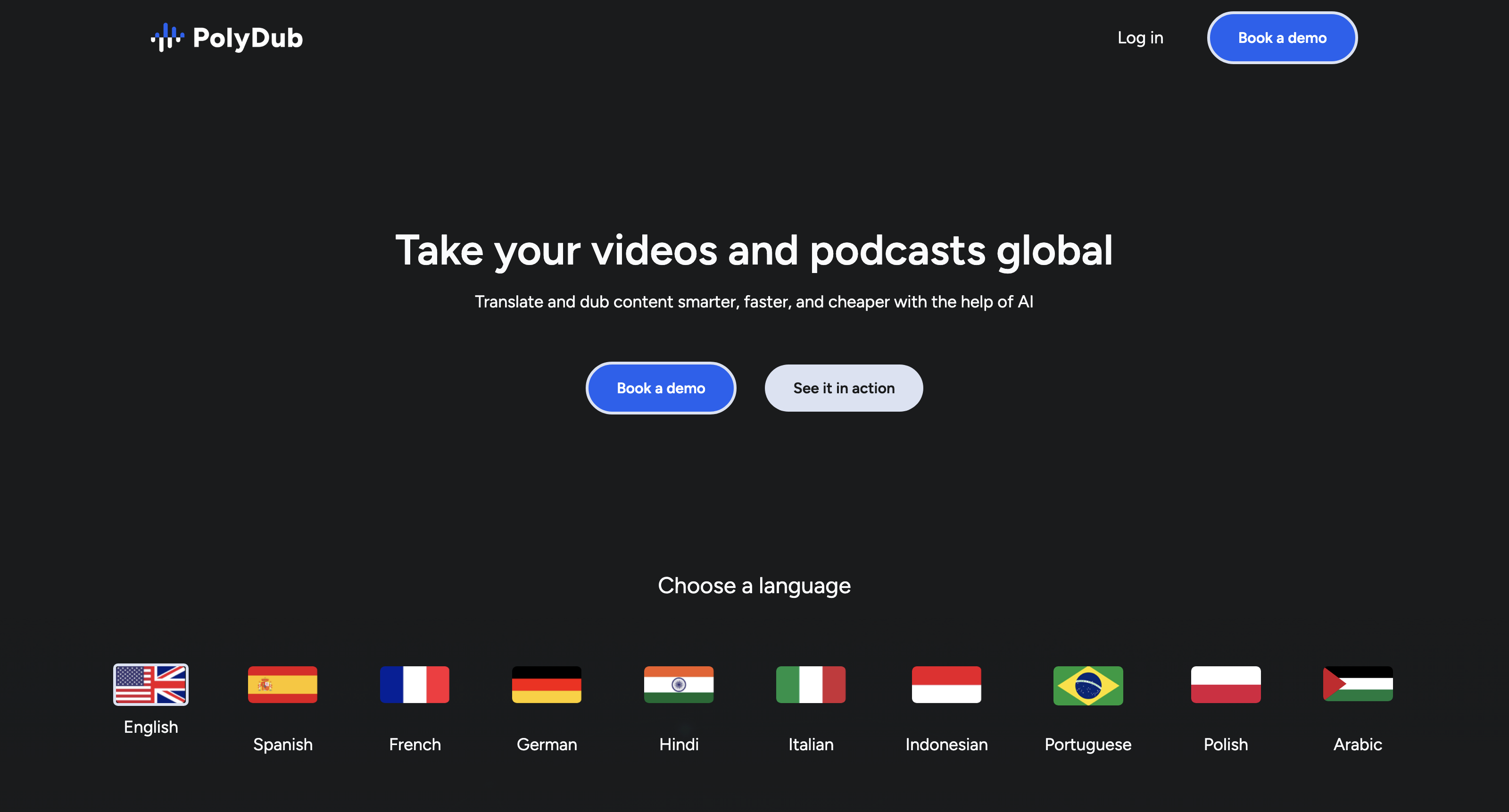The width and height of the screenshot is (1509, 812).
Task: Tap Book a demo below the headline
Action: point(661,388)
